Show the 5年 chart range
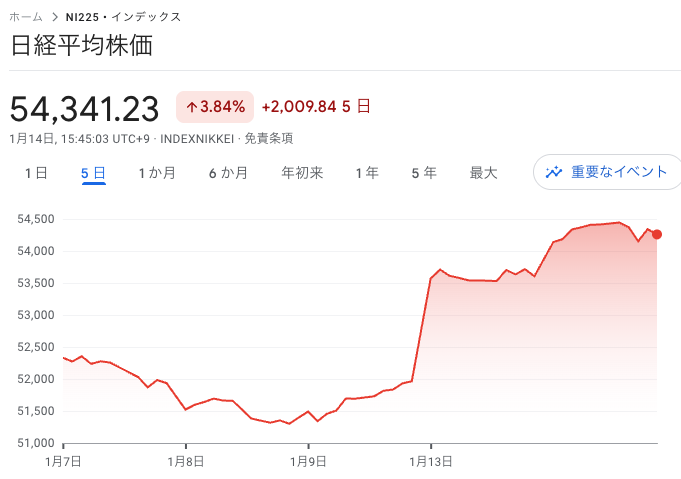This screenshot has width=681, height=479. click(x=424, y=173)
